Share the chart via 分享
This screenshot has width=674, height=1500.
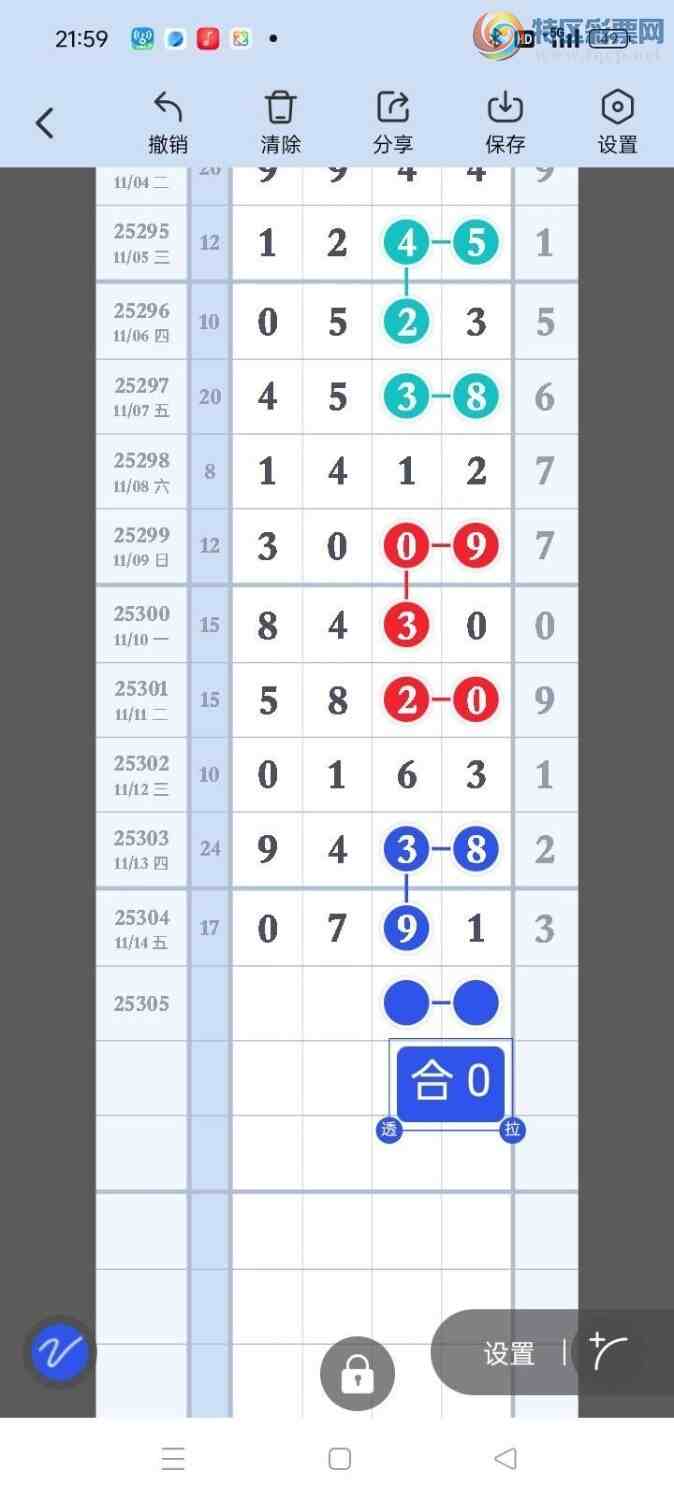(x=393, y=122)
